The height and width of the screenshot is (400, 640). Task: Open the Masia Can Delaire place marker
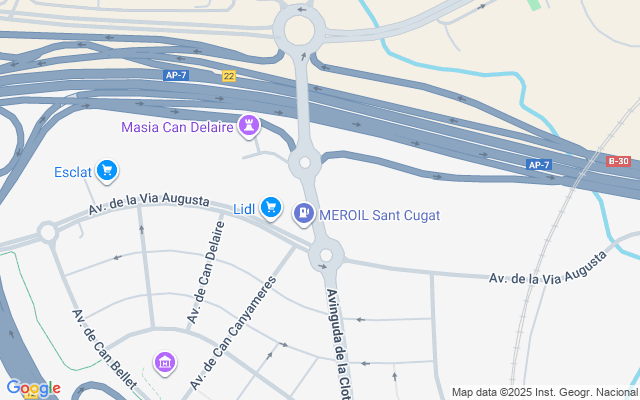tap(248, 126)
